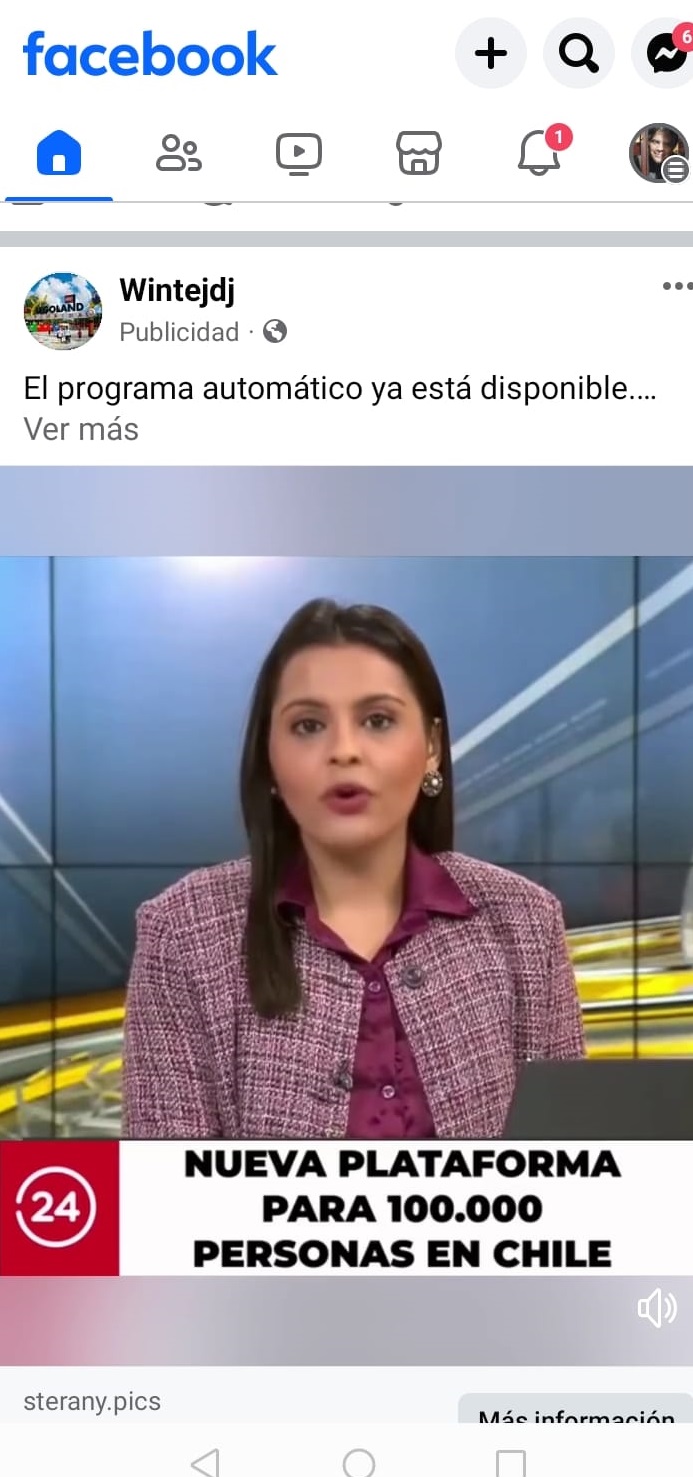The width and height of the screenshot is (693, 1477).
Task: Go to the Home feed tab
Action: [58, 155]
